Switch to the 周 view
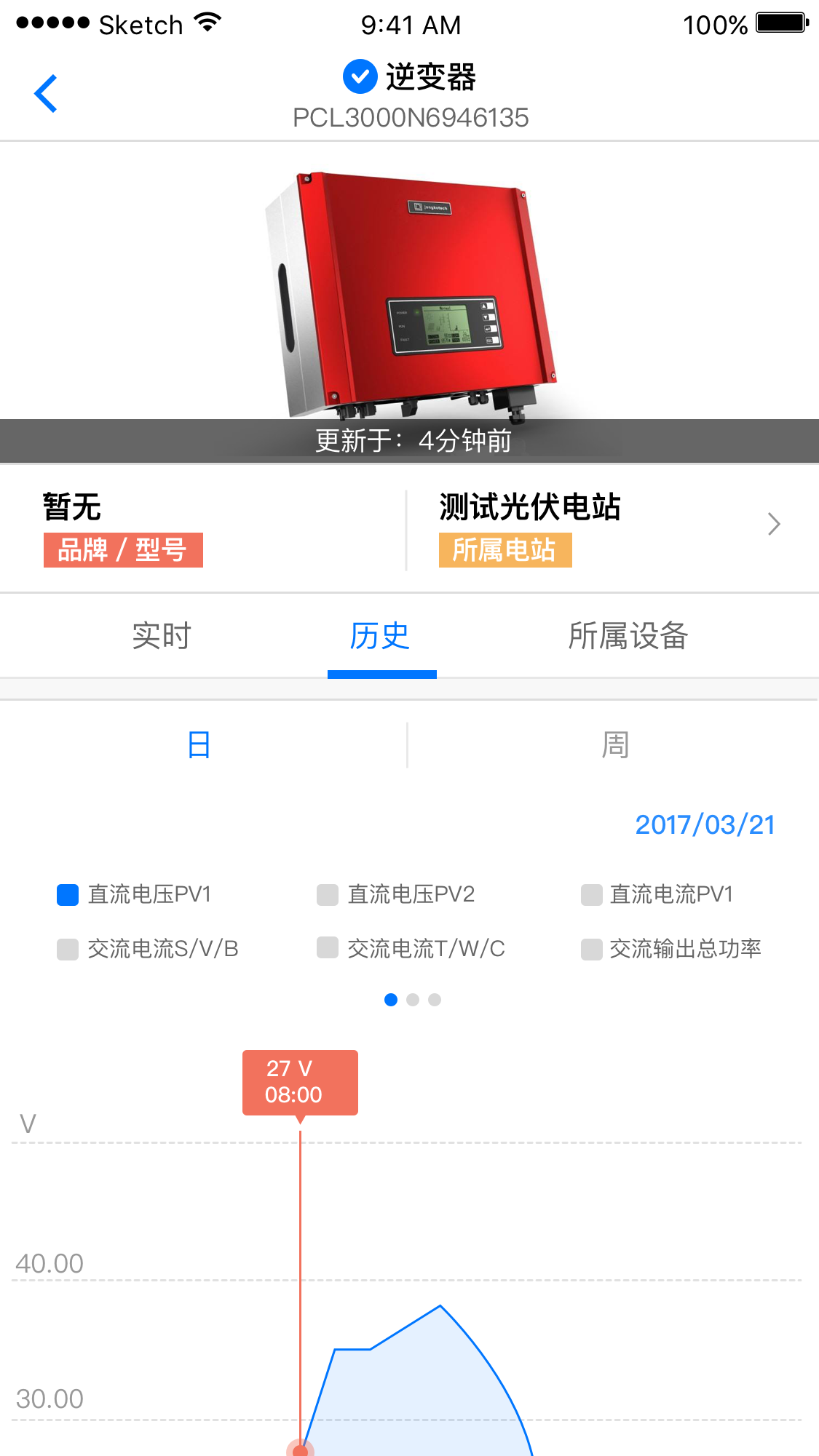 (x=615, y=745)
